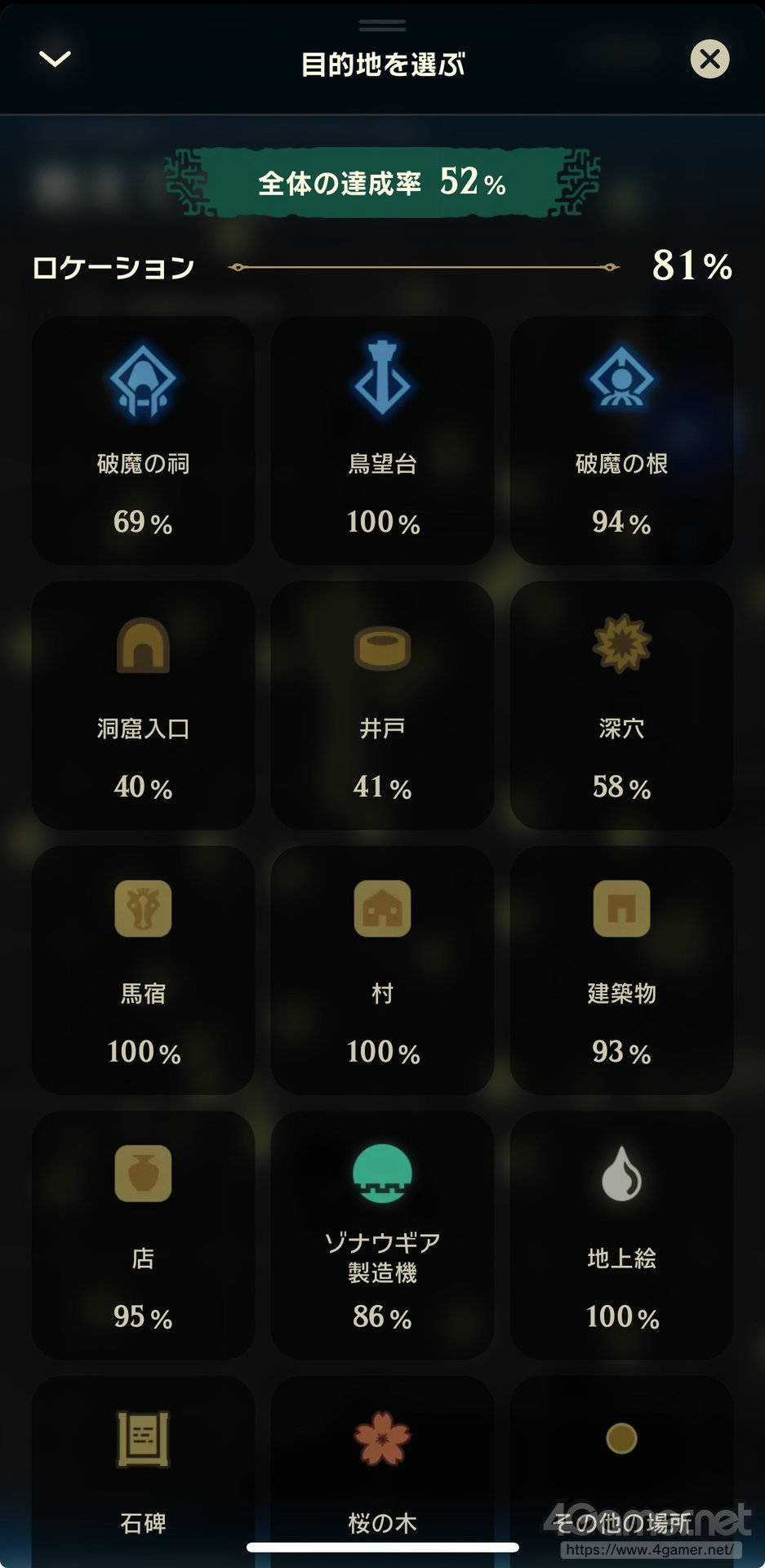Open the 破魔の根 category
This screenshot has height=1568, width=765.
pyautogui.click(x=621, y=440)
